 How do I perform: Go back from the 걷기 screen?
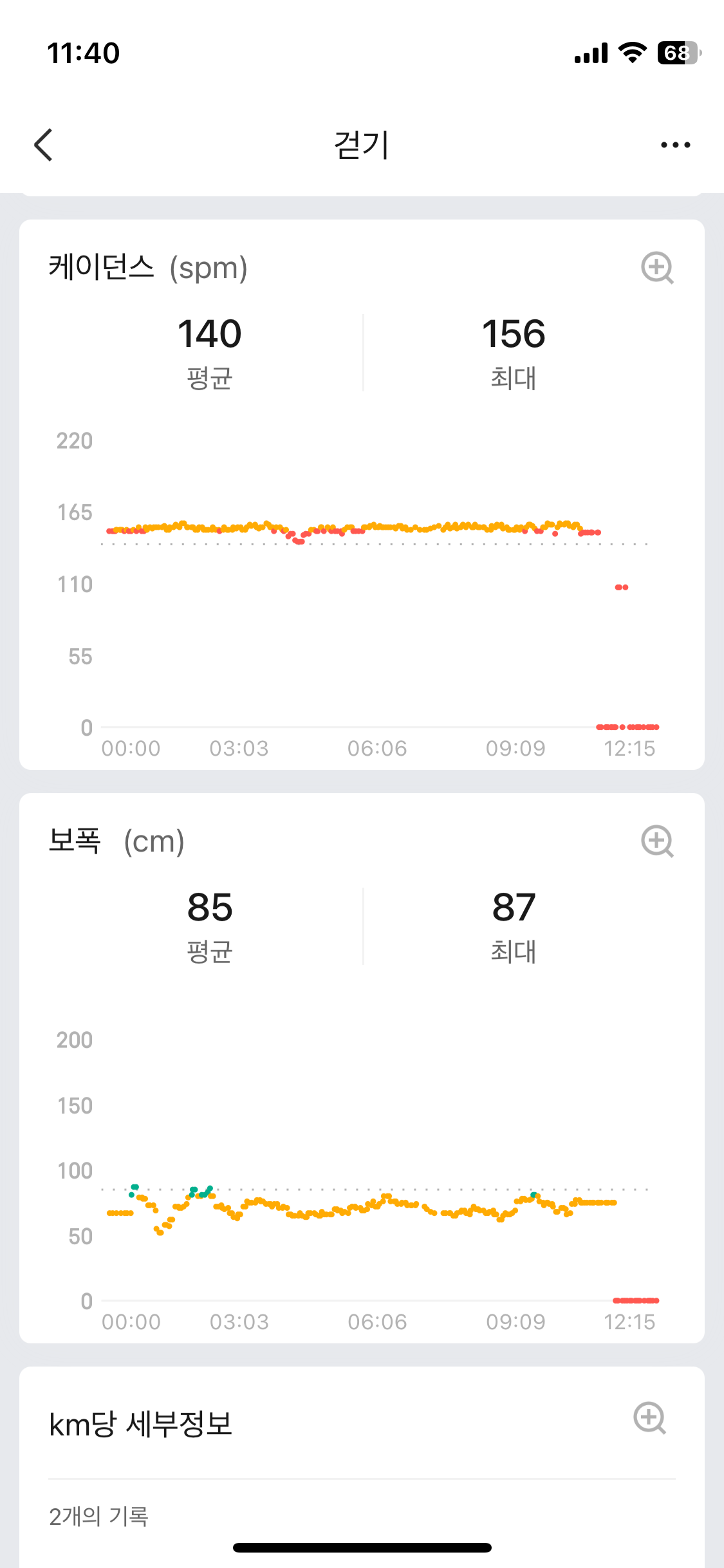(x=43, y=145)
